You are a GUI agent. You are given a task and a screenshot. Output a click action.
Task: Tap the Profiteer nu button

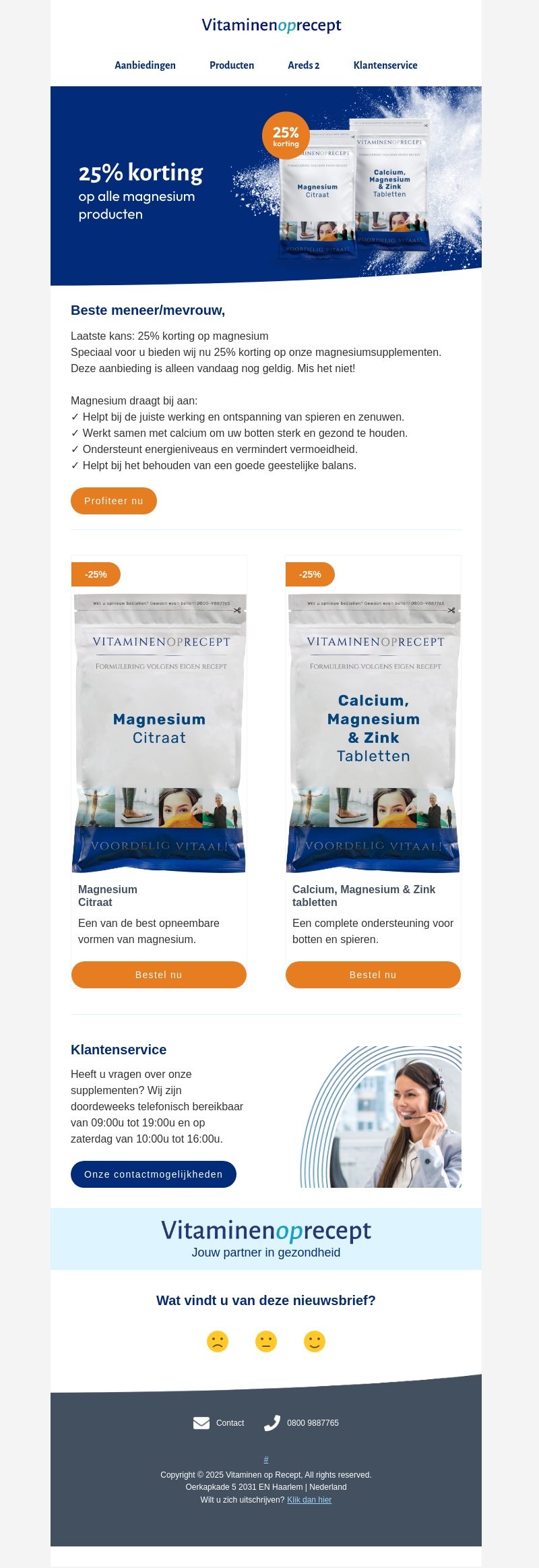114,501
